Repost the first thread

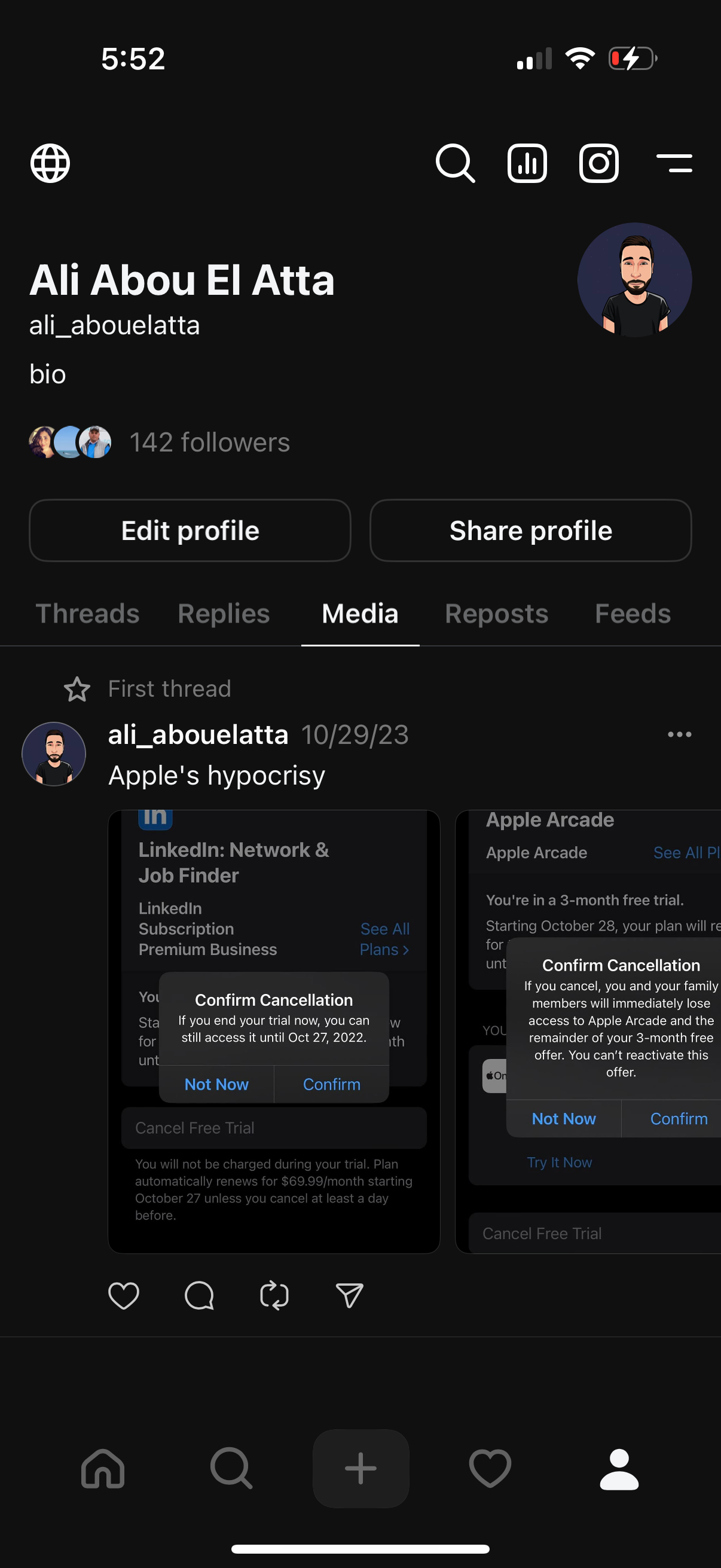(x=274, y=1295)
